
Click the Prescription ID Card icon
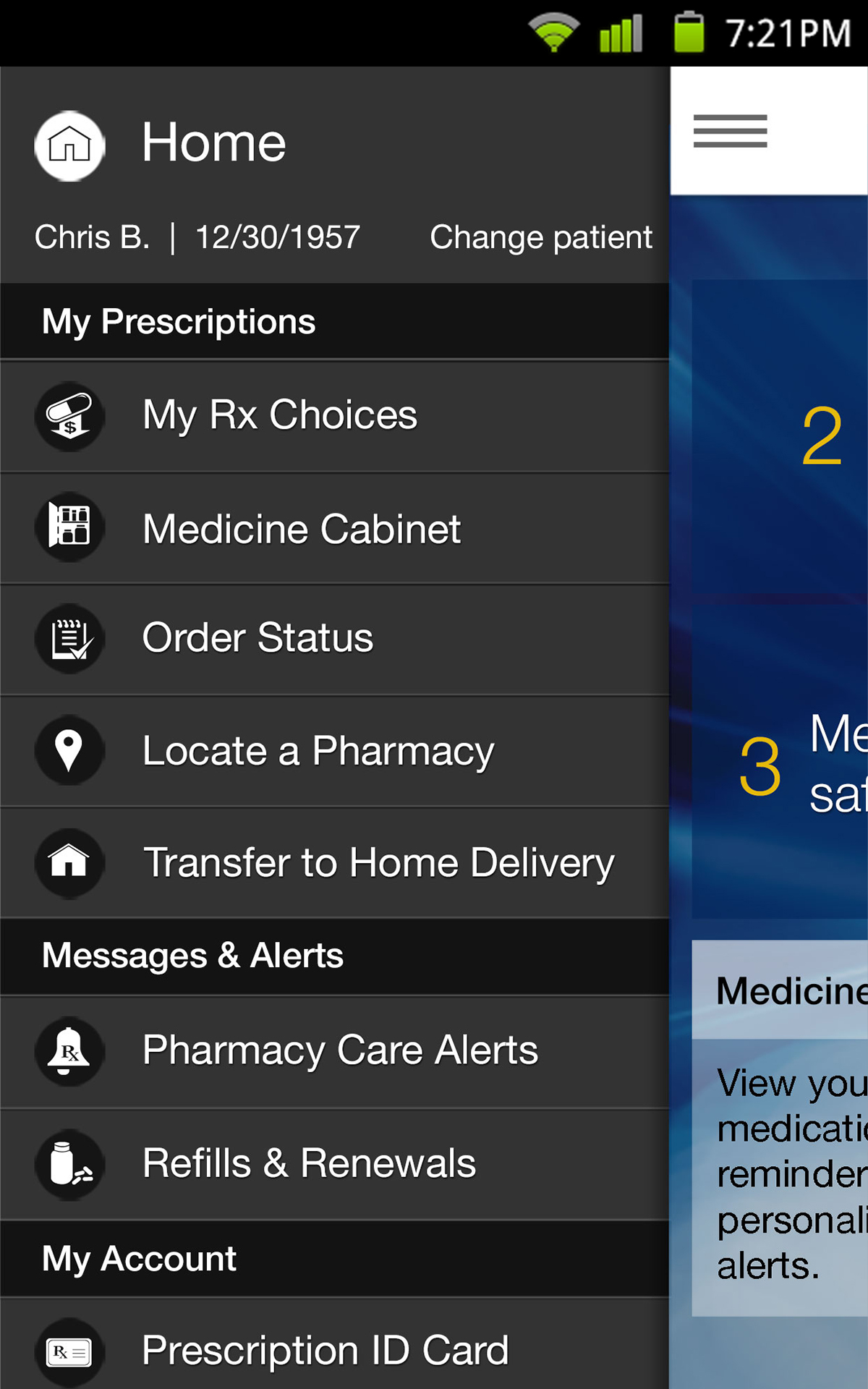69,1351
